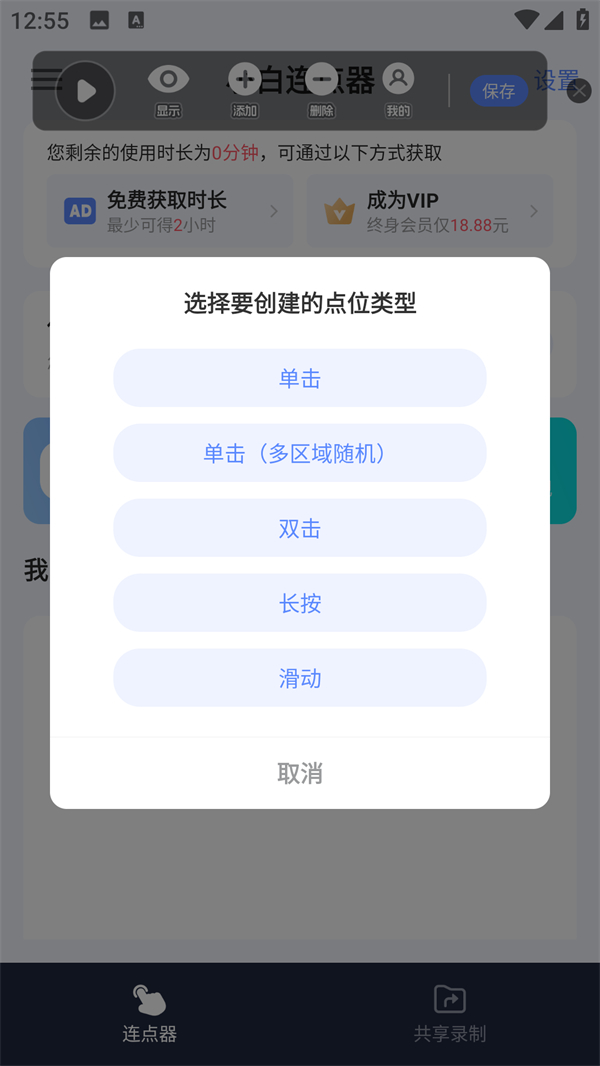Open 我的 on the floating toolbar
Screen dimensions: 600x1066
398,88
